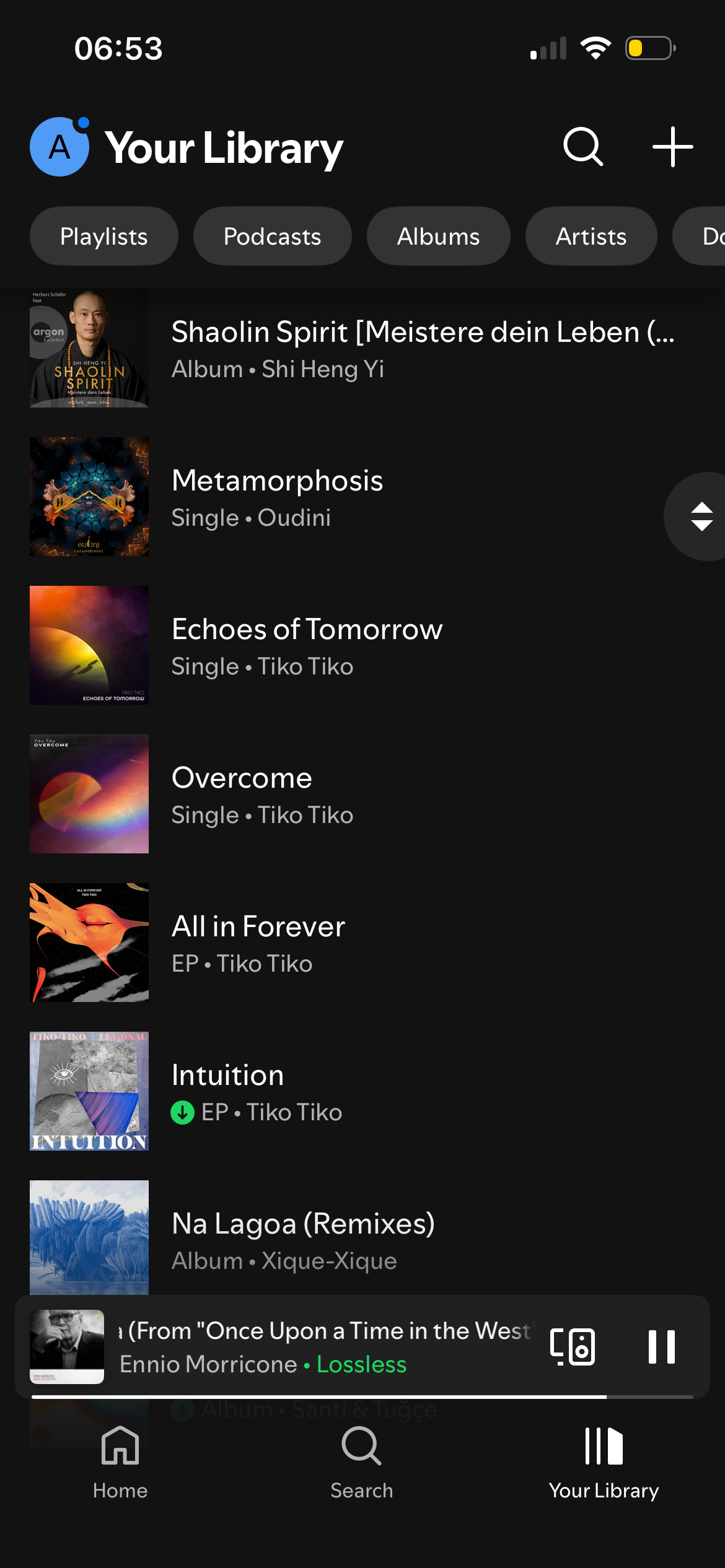The height and width of the screenshot is (1568, 725).
Task: Tap the fast scroll handle
Action: (701, 516)
